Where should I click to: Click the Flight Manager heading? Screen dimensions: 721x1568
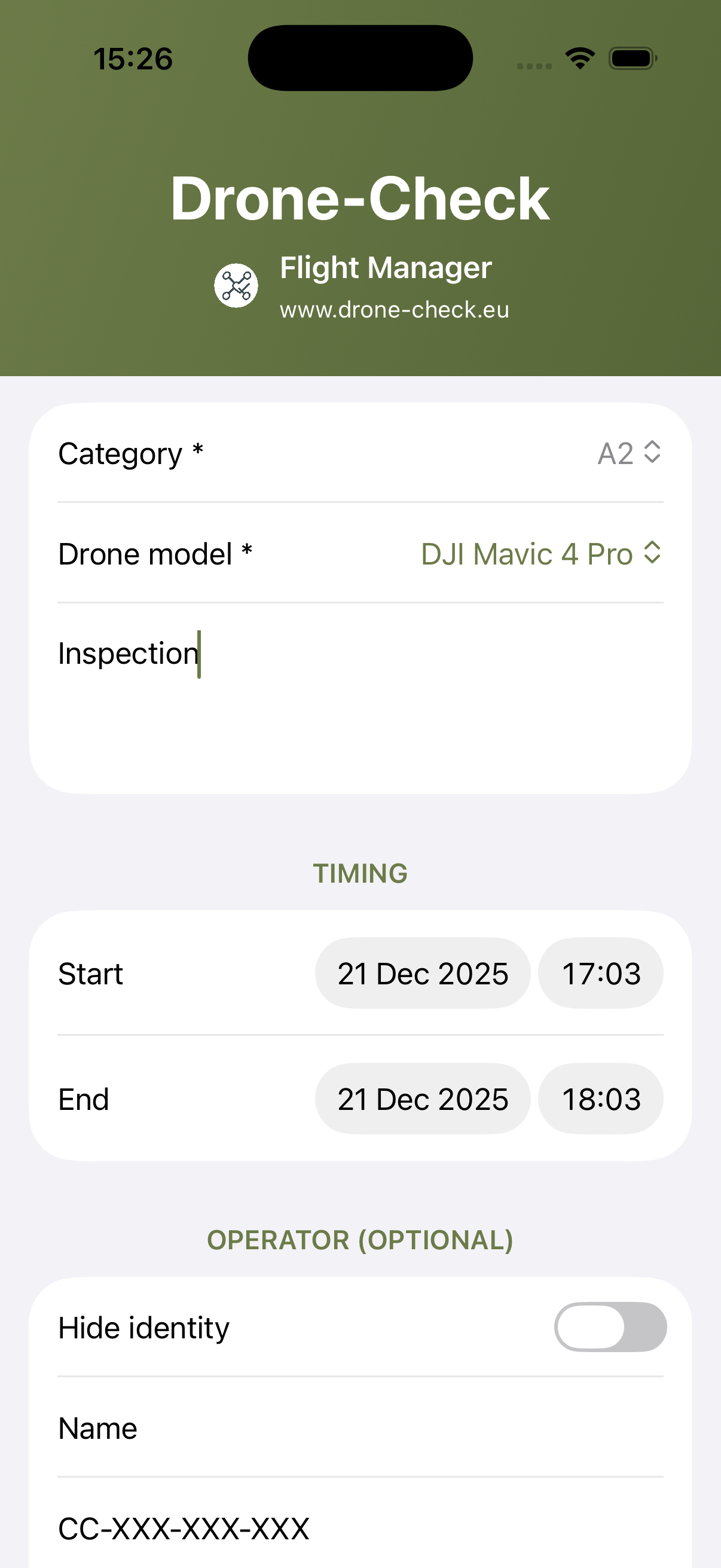pos(386,268)
